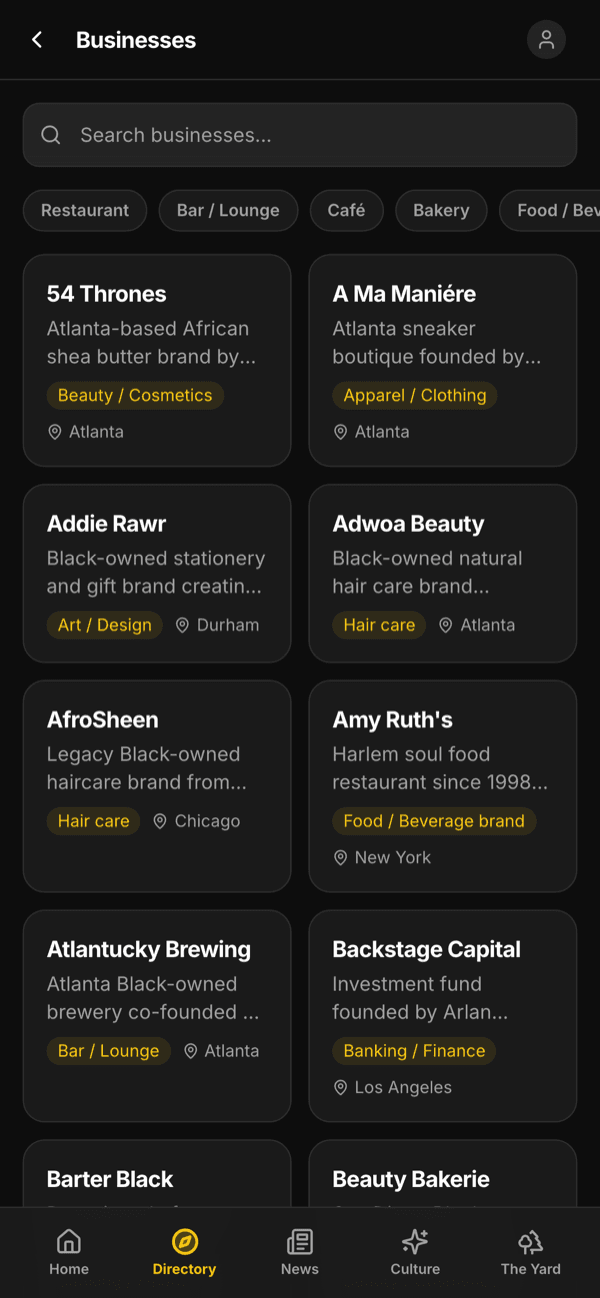Select the Directory tab
The width and height of the screenshot is (600, 1298).
tap(184, 1252)
